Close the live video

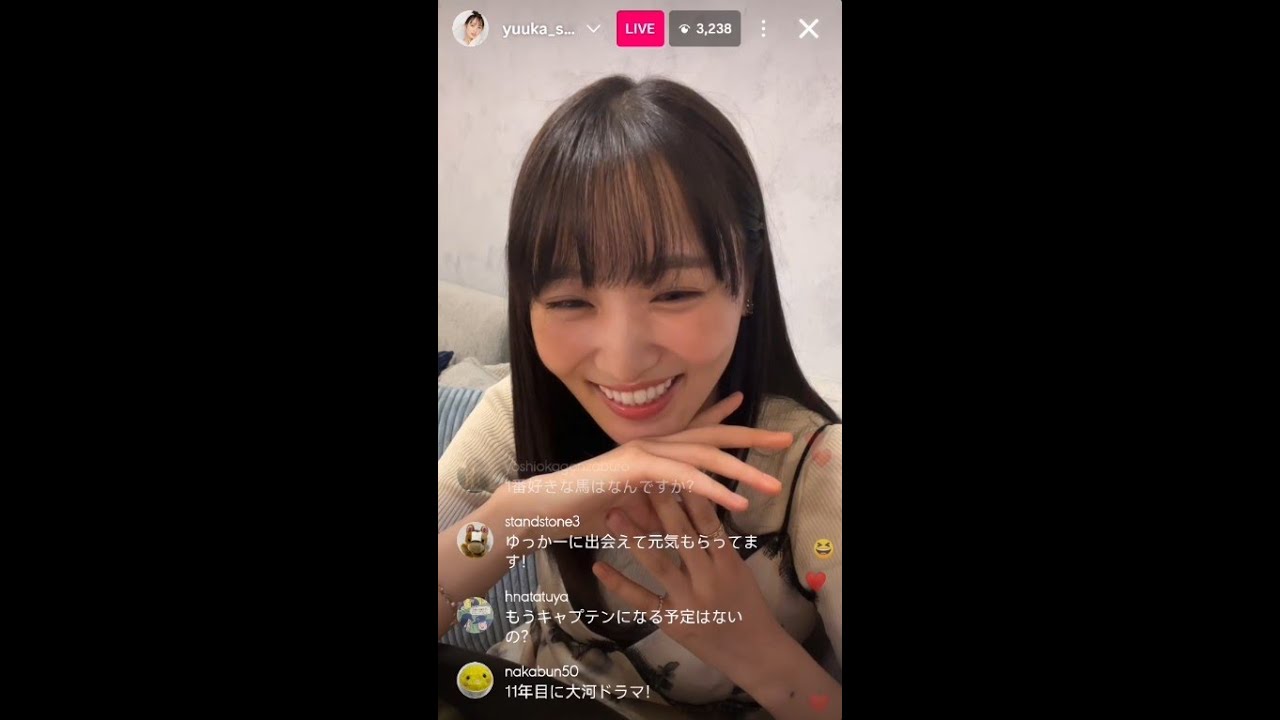(809, 29)
